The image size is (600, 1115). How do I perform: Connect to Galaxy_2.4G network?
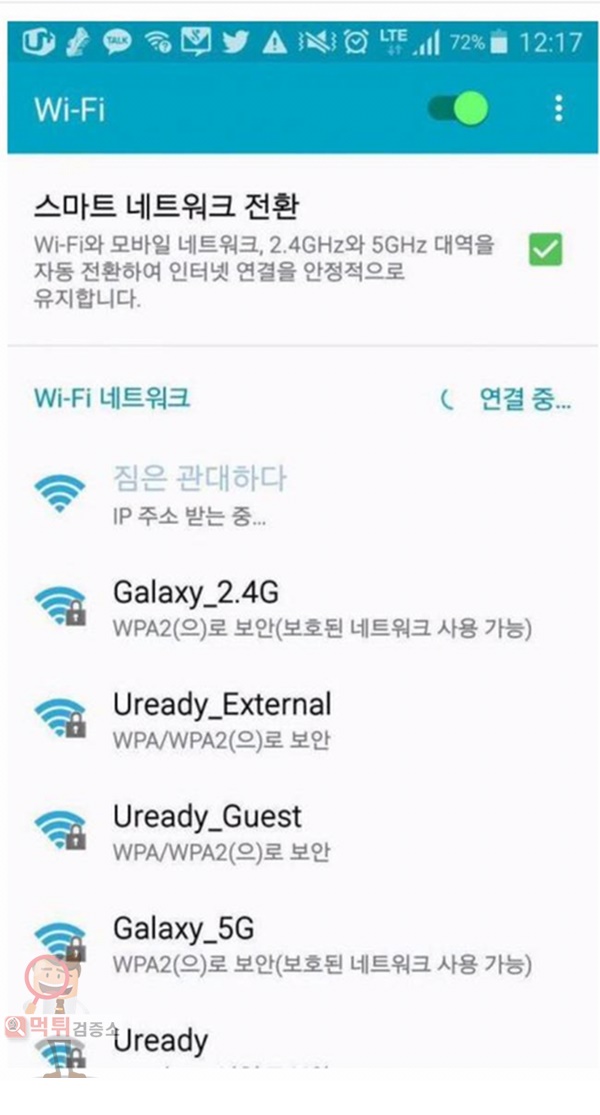pyautogui.click(x=302, y=609)
